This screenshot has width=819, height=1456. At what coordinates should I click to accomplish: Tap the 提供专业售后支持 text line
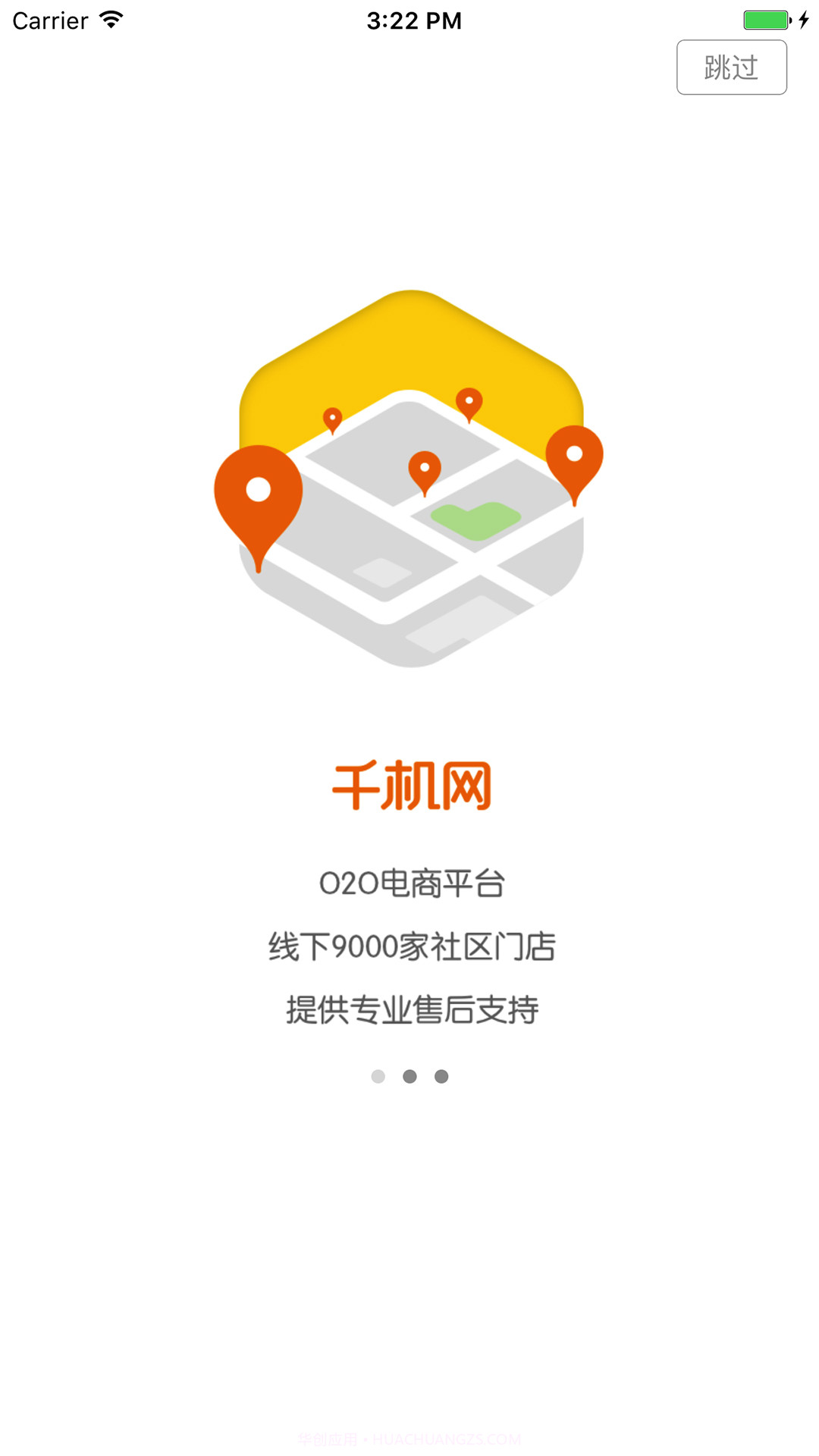(413, 1009)
